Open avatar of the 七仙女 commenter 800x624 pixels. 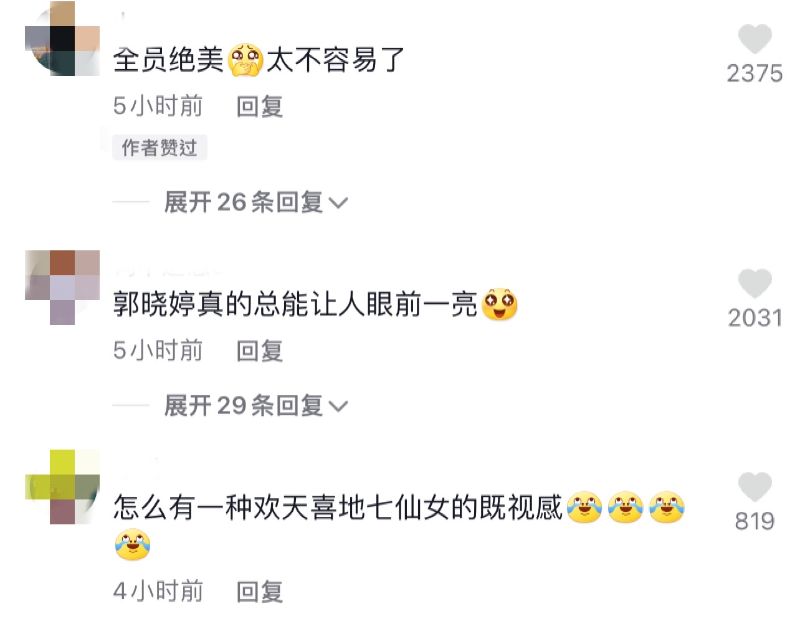[x=62, y=487]
